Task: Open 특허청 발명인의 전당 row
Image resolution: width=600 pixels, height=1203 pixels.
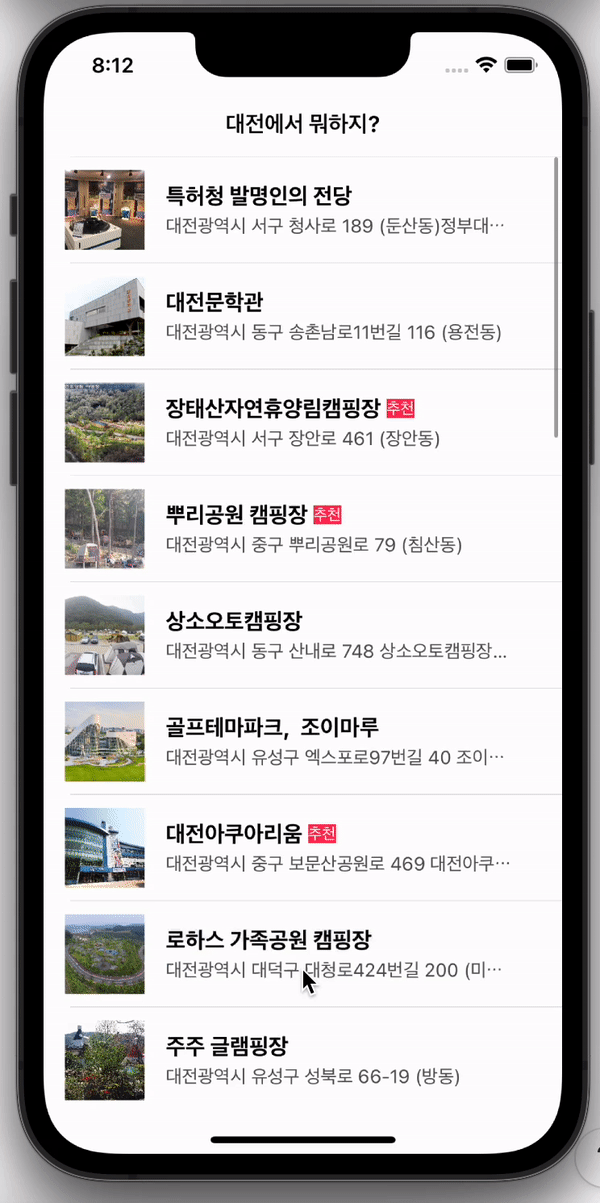Action: pos(310,209)
